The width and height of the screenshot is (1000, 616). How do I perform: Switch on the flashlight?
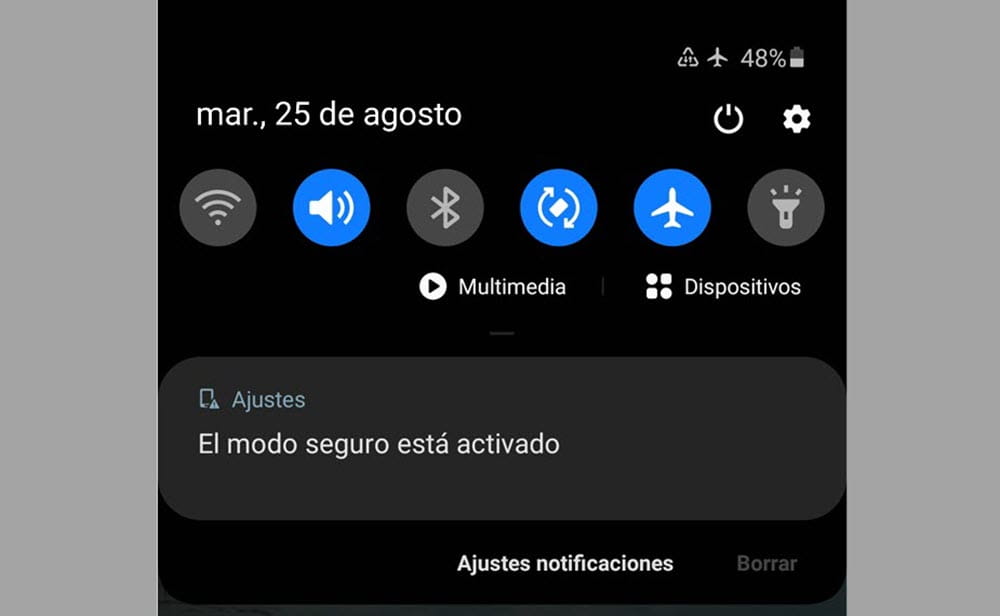coord(786,209)
